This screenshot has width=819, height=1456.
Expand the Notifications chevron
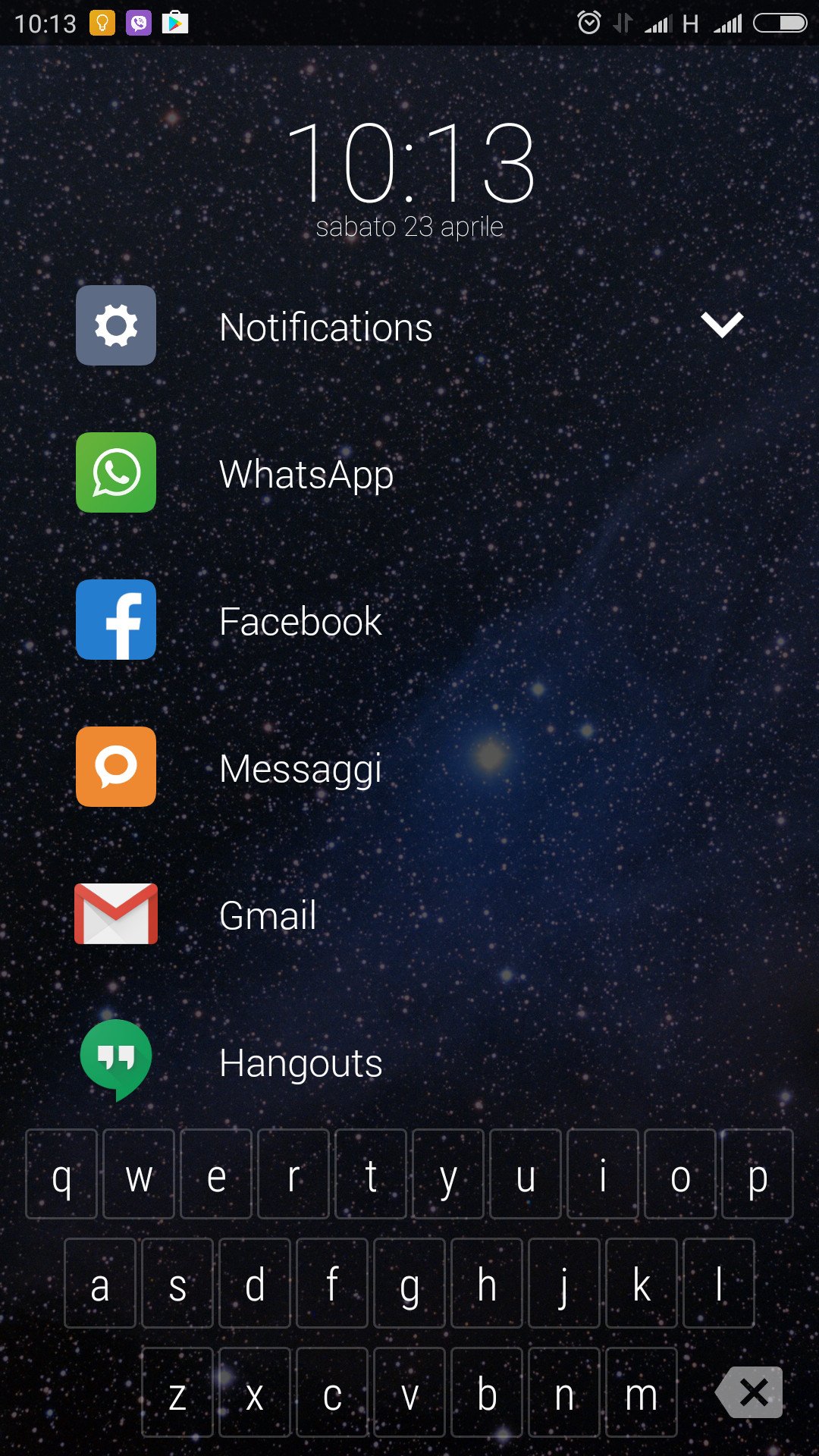pyautogui.click(x=722, y=325)
